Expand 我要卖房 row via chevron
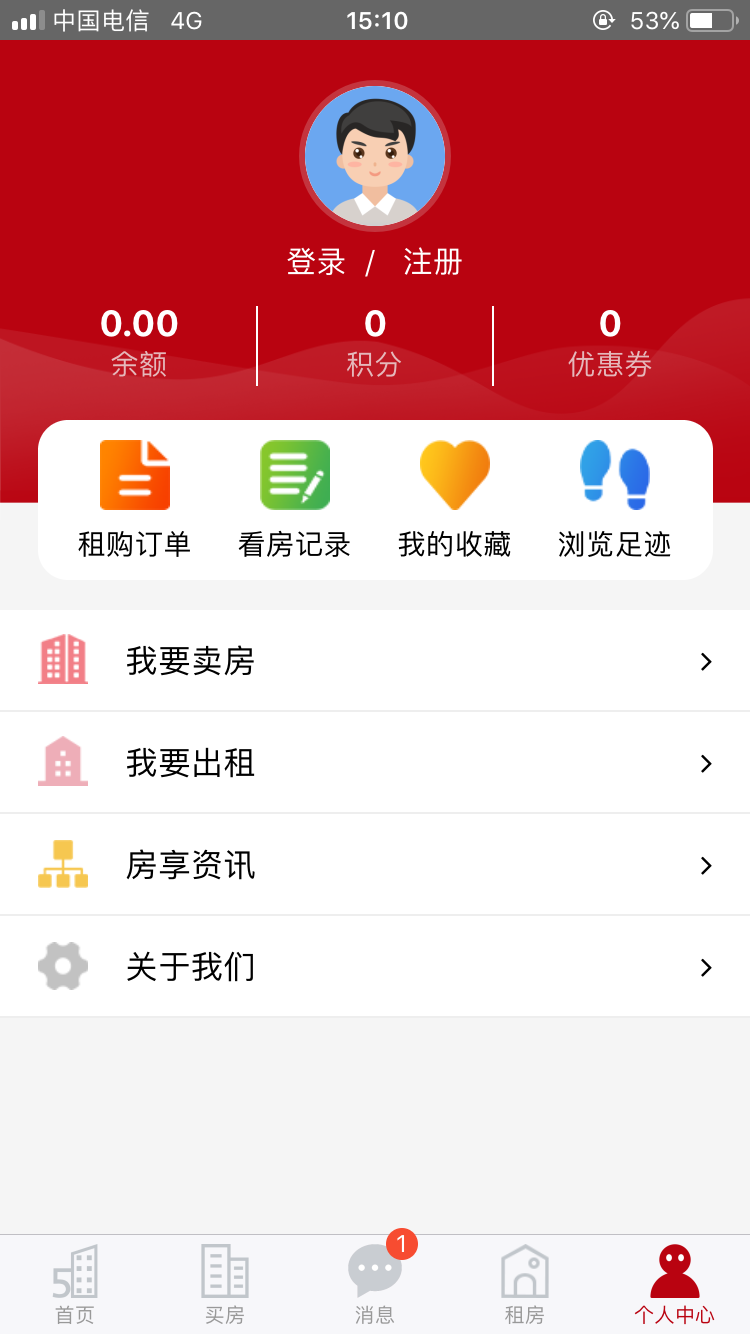Image resolution: width=750 pixels, height=1334 pixels. pyautogui.click(x=706, y=660)
